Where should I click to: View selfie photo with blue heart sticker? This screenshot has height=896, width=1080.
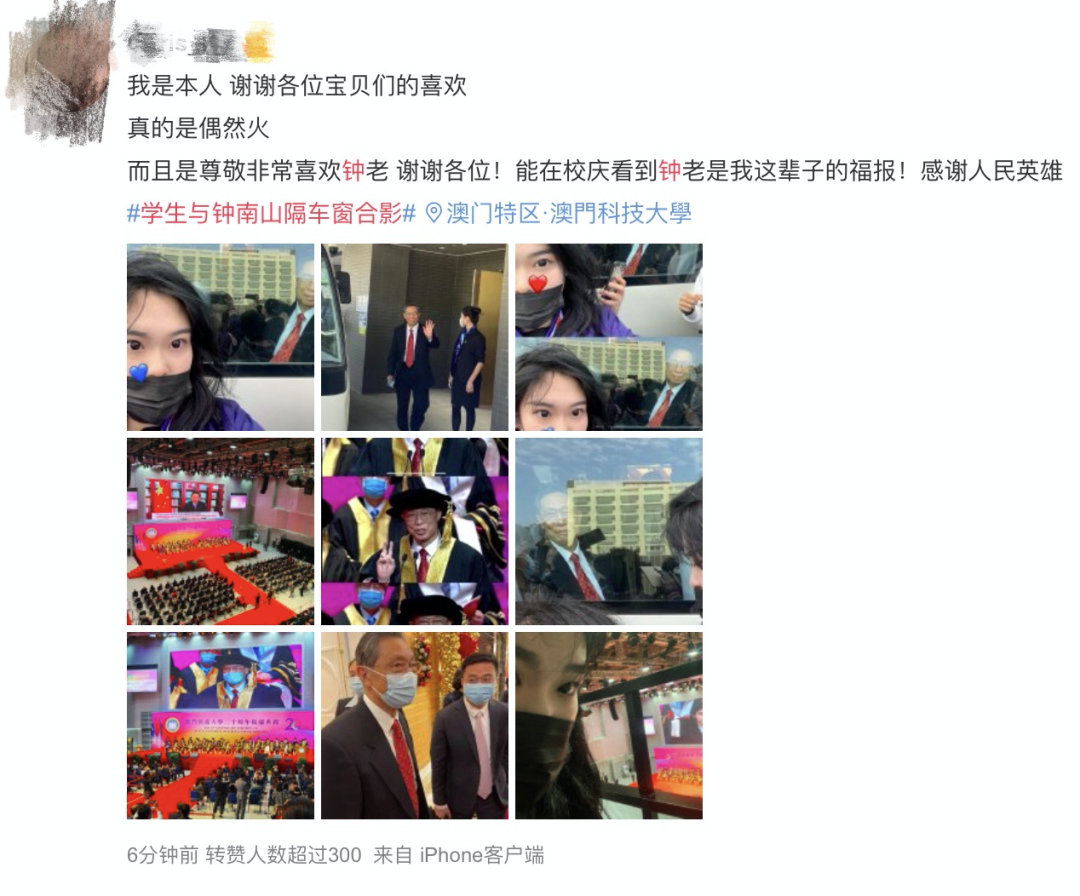click(220, 337)
